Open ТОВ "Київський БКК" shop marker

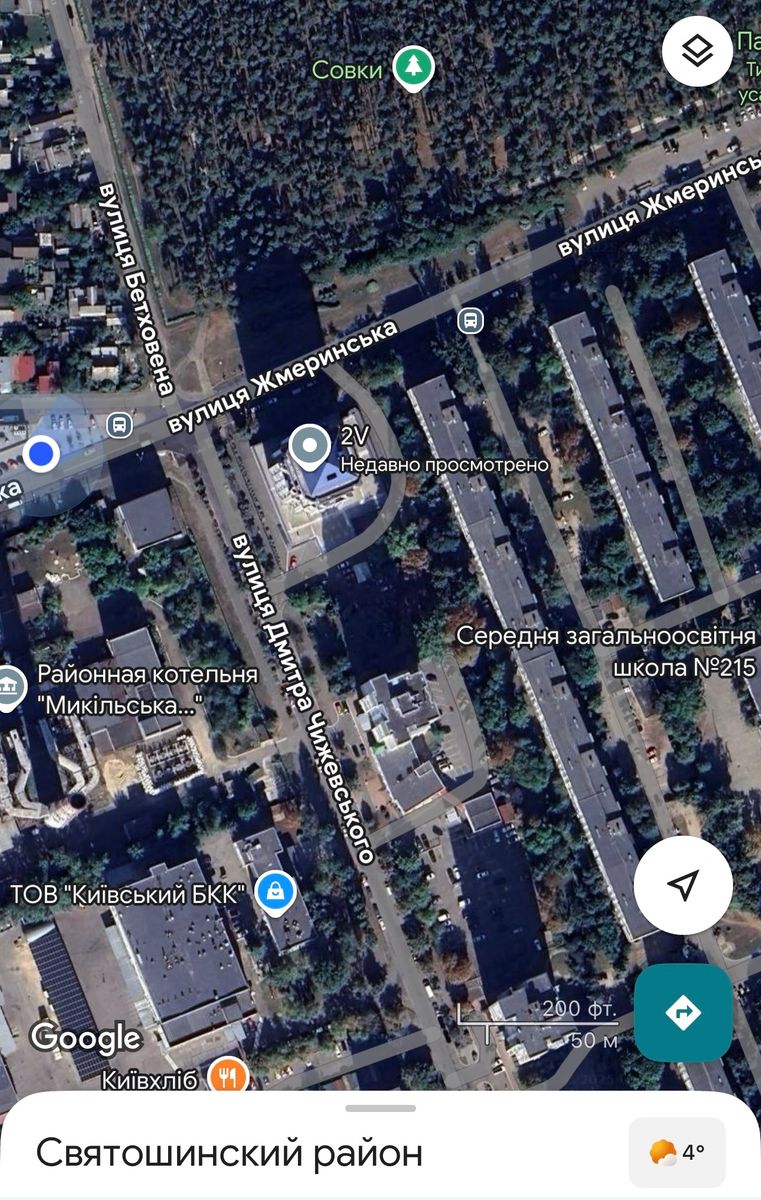tap(274, 891)
